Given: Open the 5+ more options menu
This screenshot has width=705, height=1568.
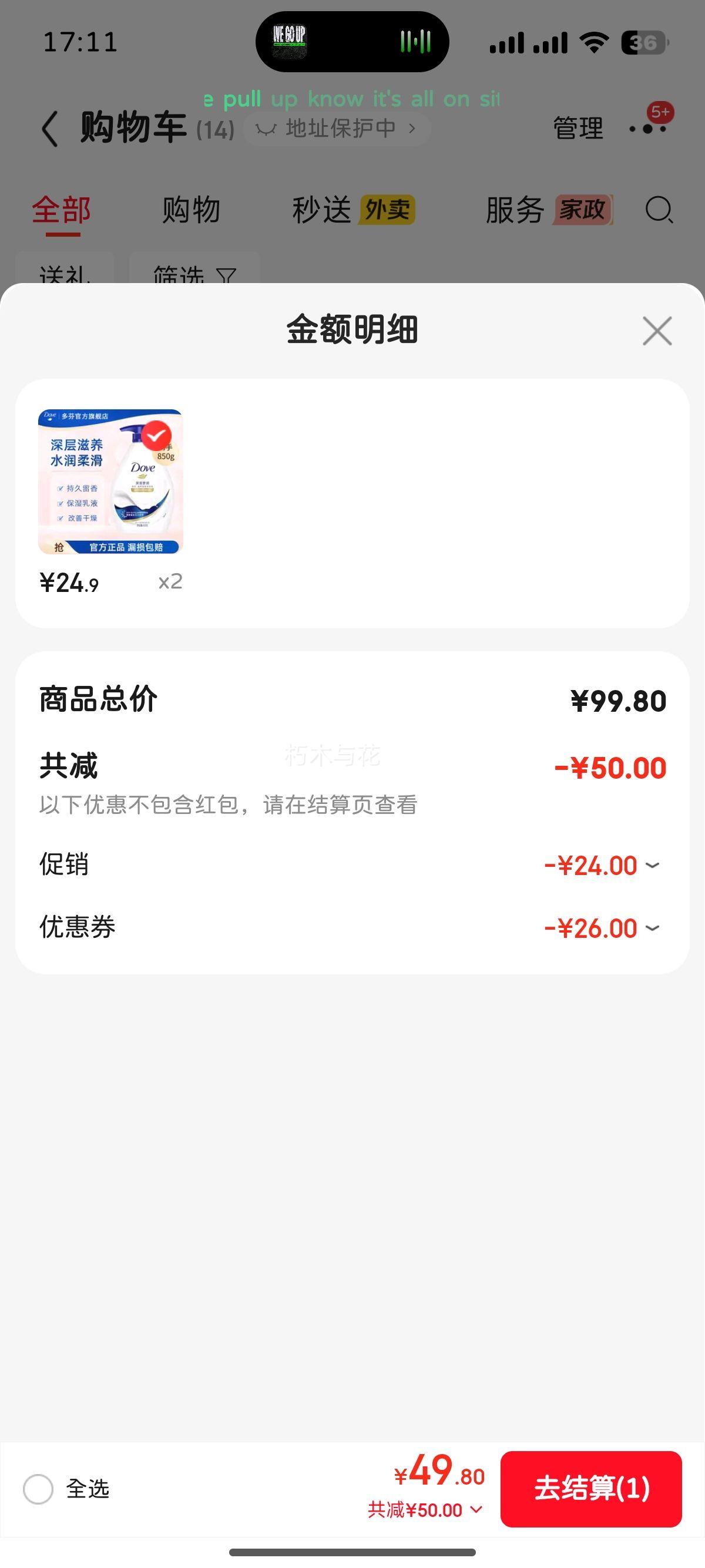Looking at the screenshot, I should coord(648,129).
